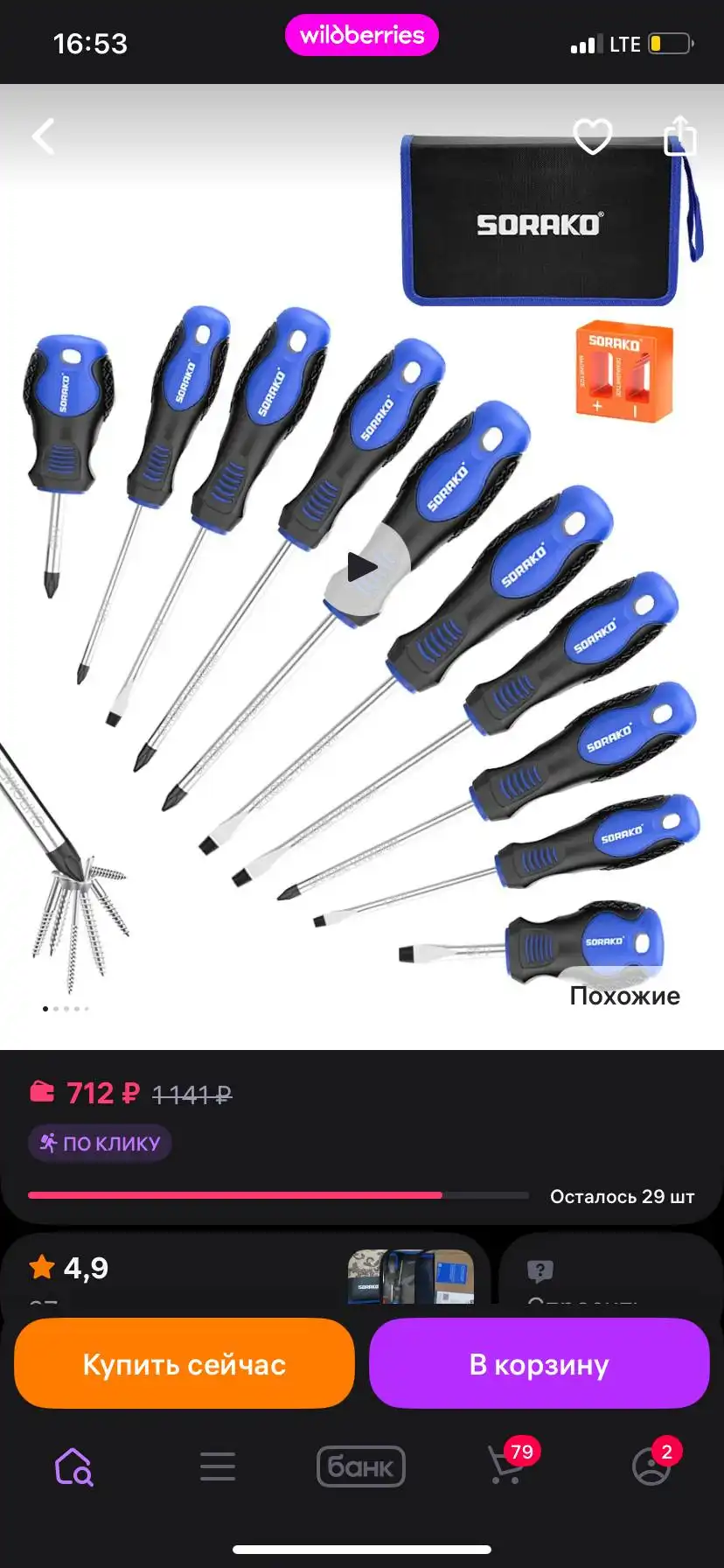Open the catalog menu tab

click(218, 1466)
